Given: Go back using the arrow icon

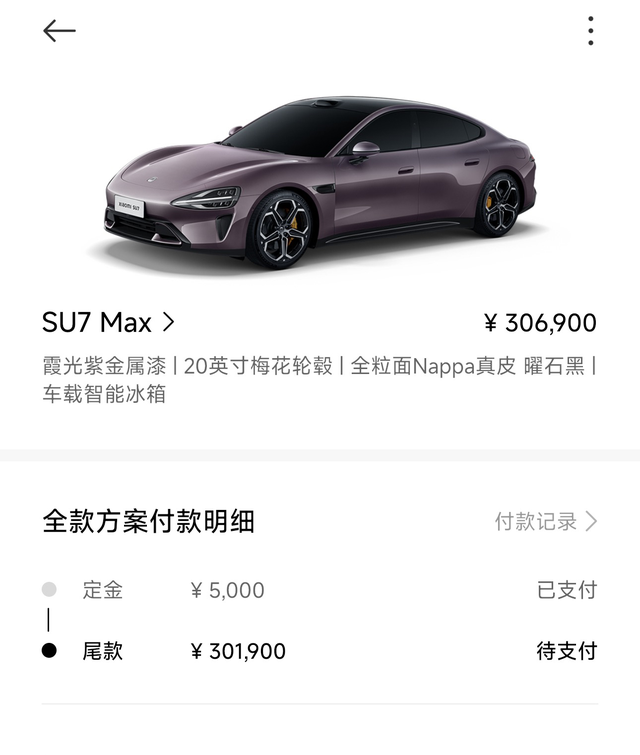Looking at the screenshot, I should click(59, 31).
